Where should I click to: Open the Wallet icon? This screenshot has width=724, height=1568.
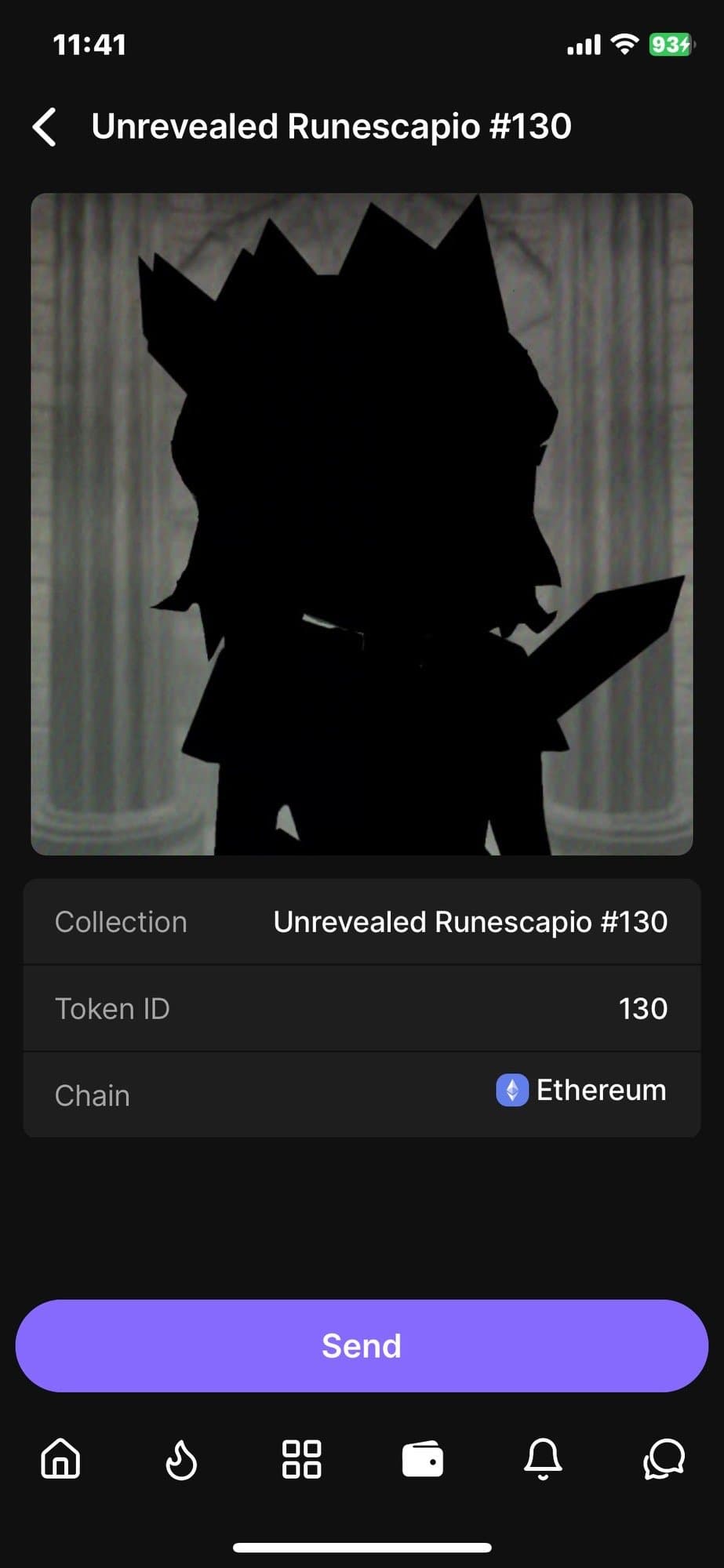click(x=423, y=1459)
